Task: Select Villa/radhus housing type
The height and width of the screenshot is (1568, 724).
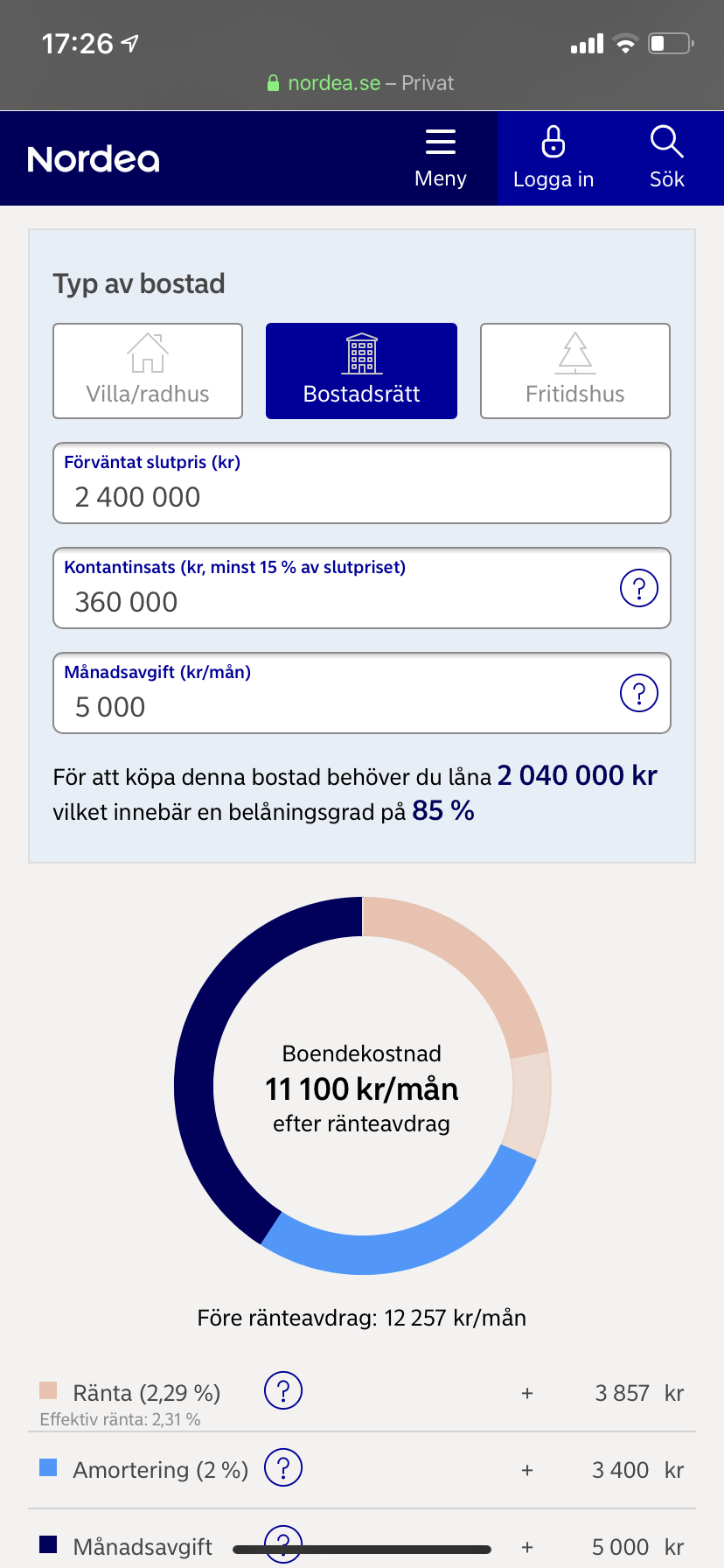Action: point(148,371)
